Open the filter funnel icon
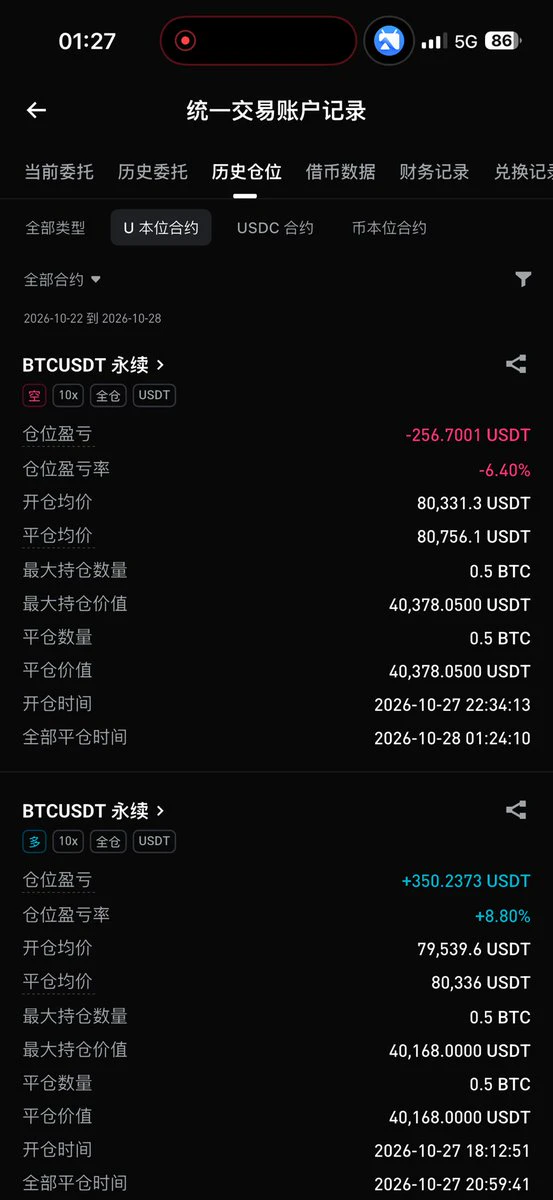This screenshot has width=553, height=1200. click(x=523, y=280)
